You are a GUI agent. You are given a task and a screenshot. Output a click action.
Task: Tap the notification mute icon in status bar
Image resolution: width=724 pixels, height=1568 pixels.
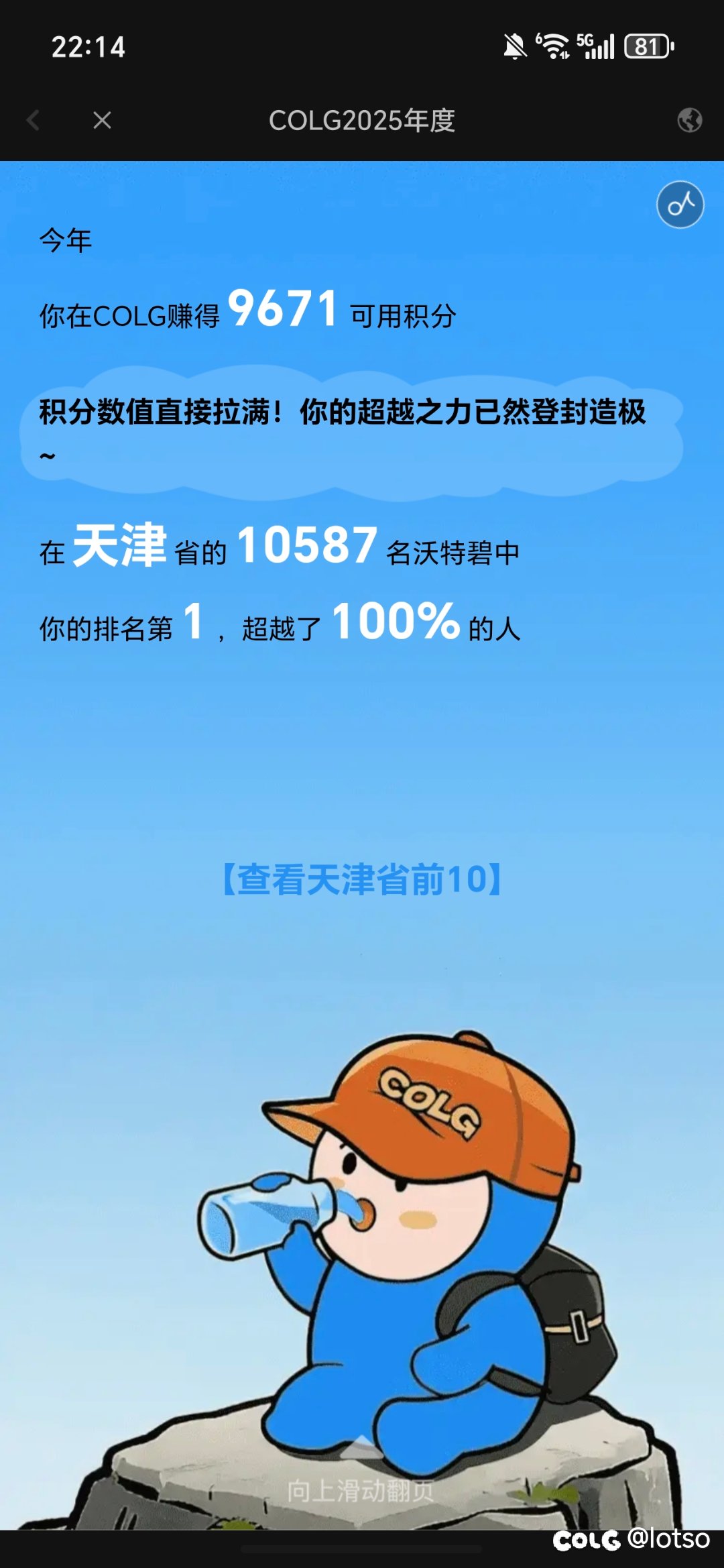click(514, 46)
